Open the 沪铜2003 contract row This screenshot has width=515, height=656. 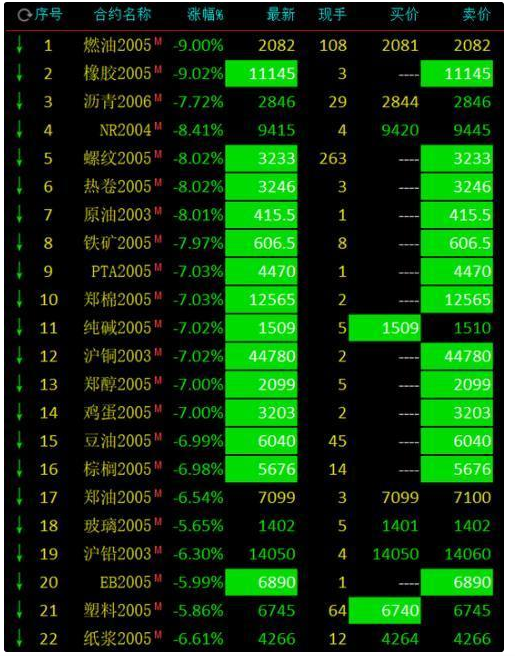point(254,356)
